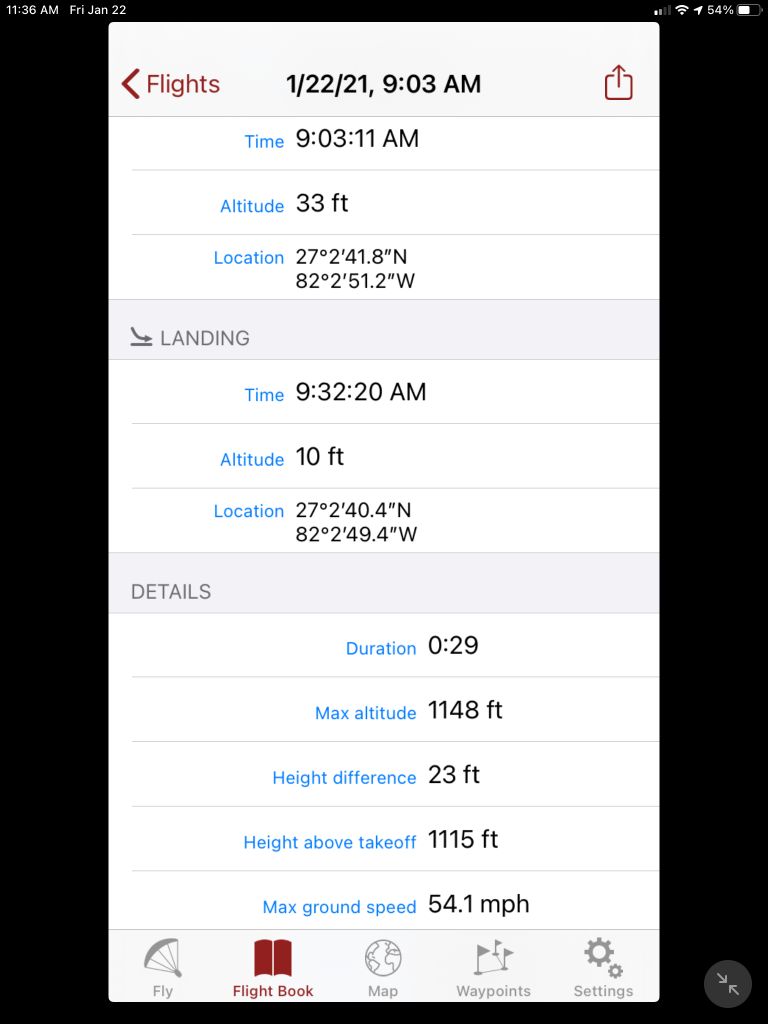Select the Flight Book tab

click(x=273, y=968)
